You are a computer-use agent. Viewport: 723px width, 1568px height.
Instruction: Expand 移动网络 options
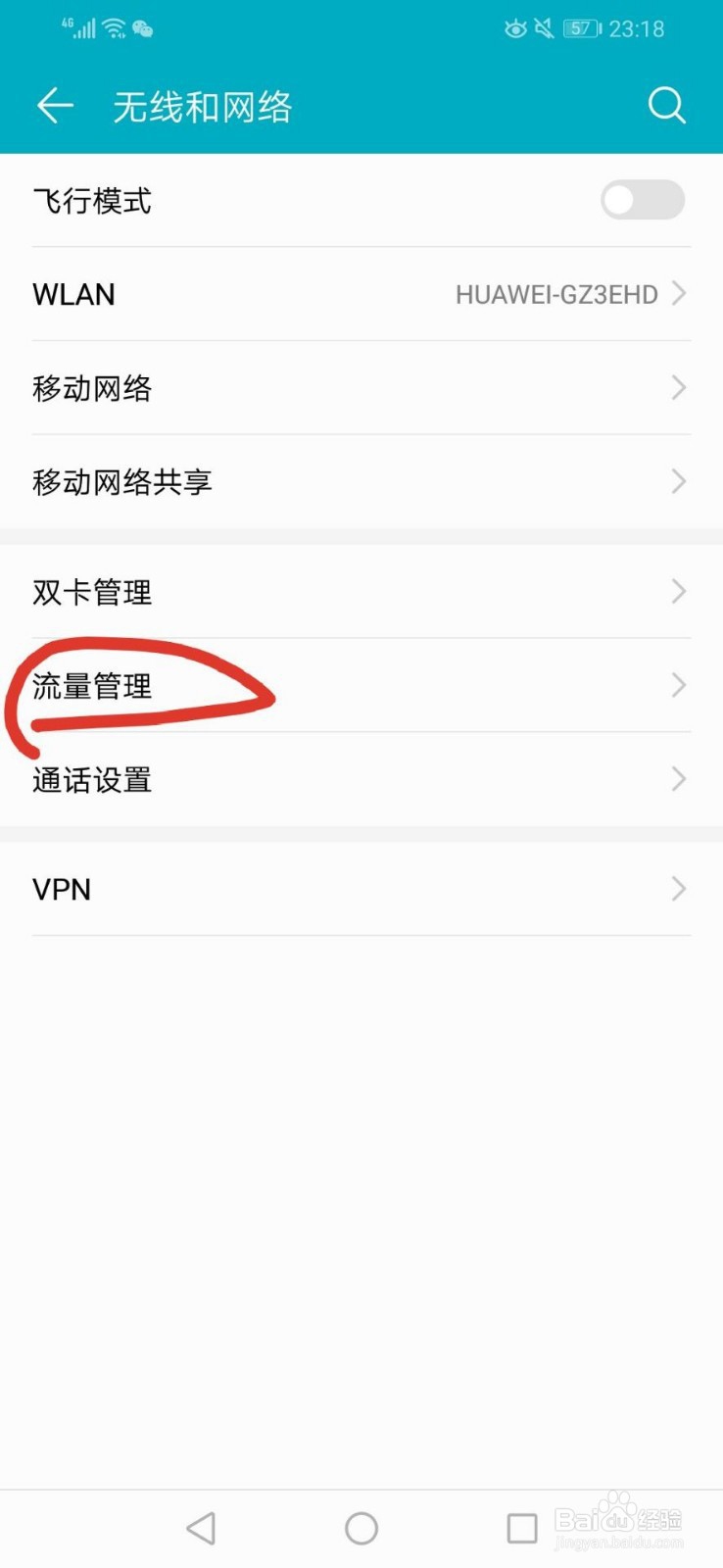361,388
